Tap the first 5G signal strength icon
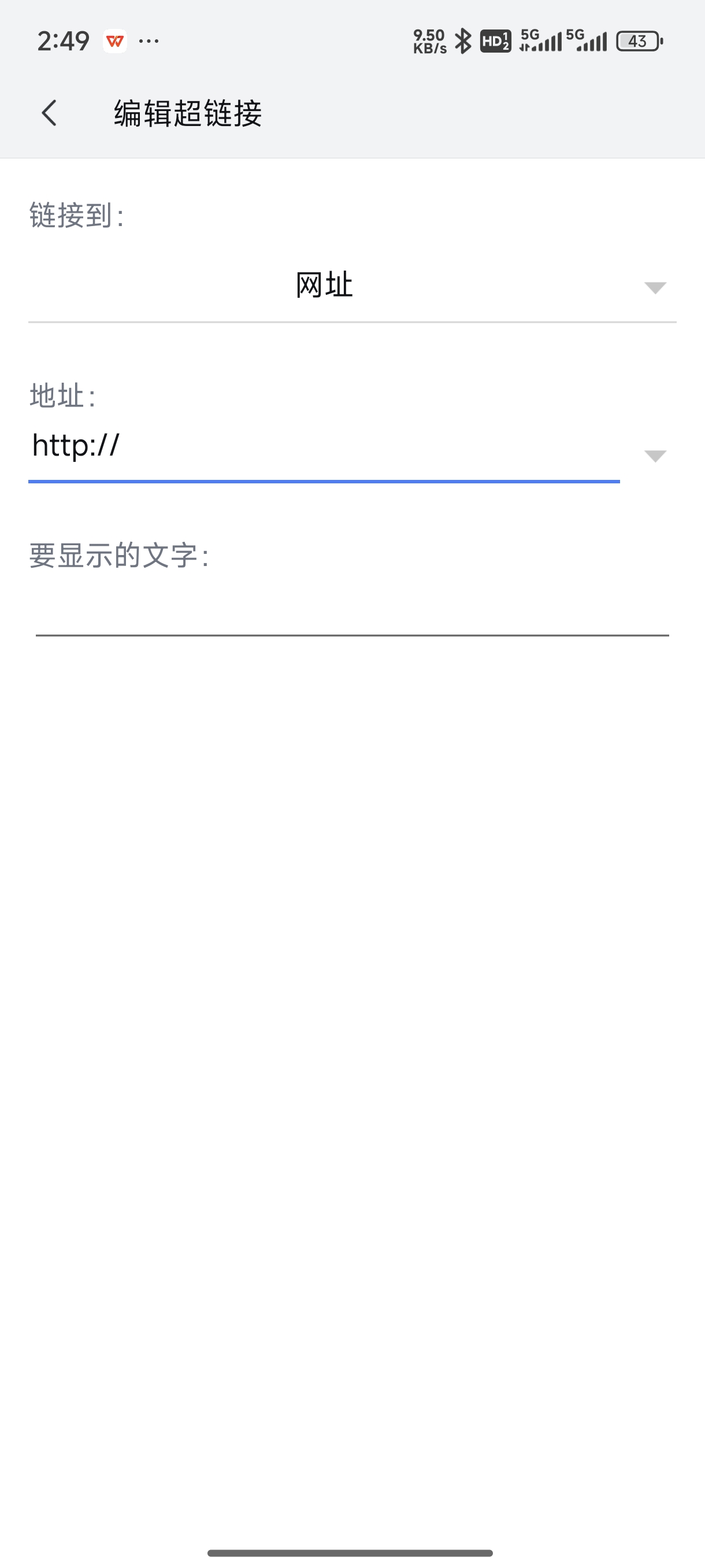The height and width of the screenshot is (1568, 705). point(540,41)
